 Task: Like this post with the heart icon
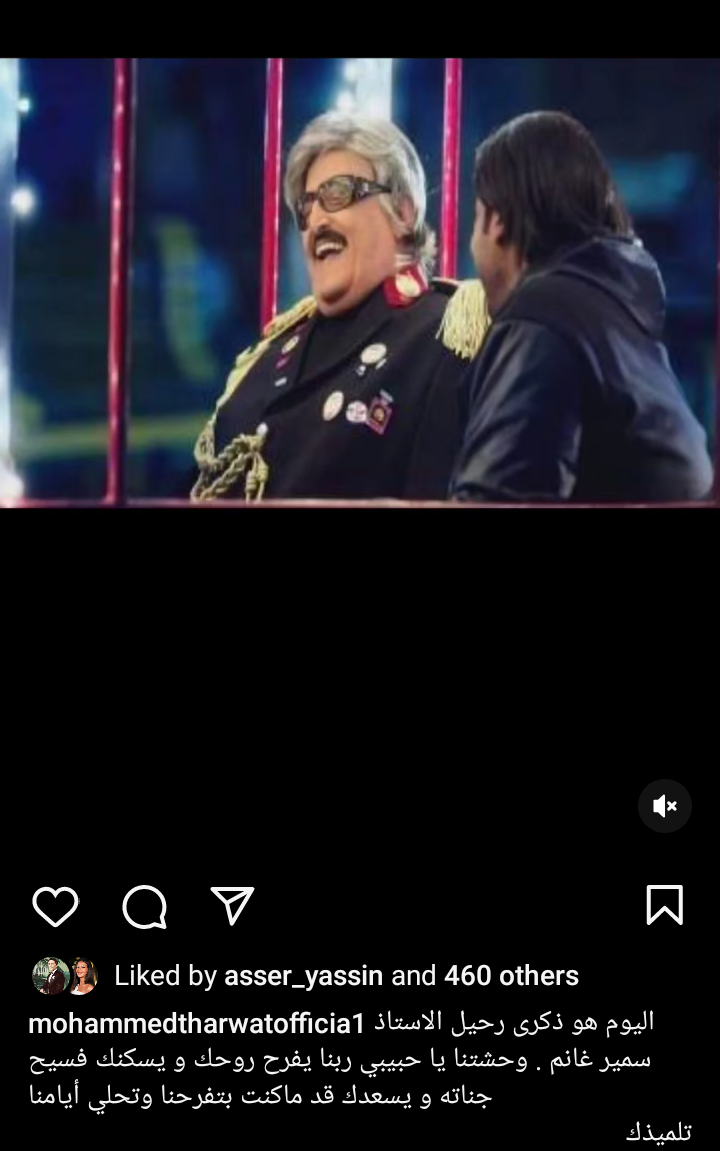55,906
